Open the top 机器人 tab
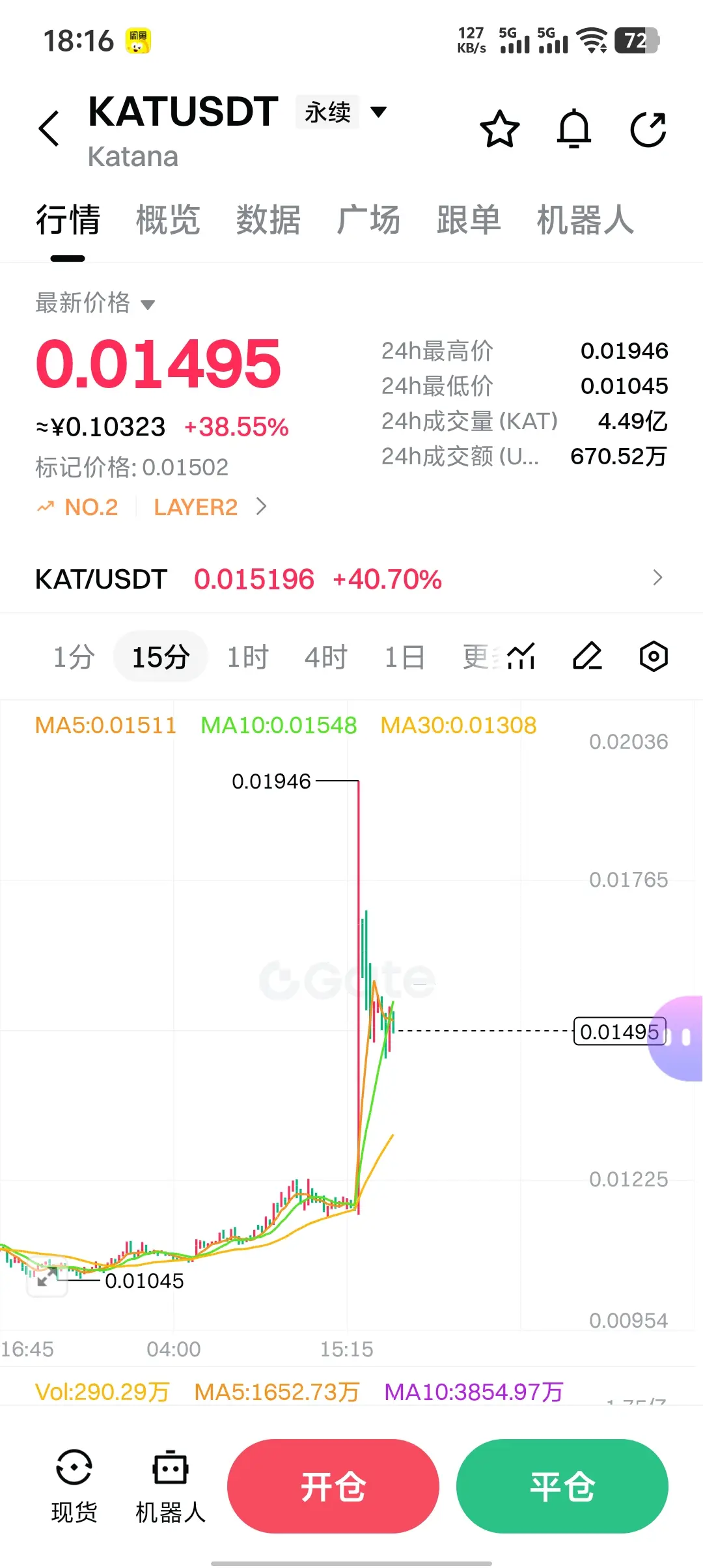Image resolution: width=703 pixels, height=1568 pixels. (585, 219)
